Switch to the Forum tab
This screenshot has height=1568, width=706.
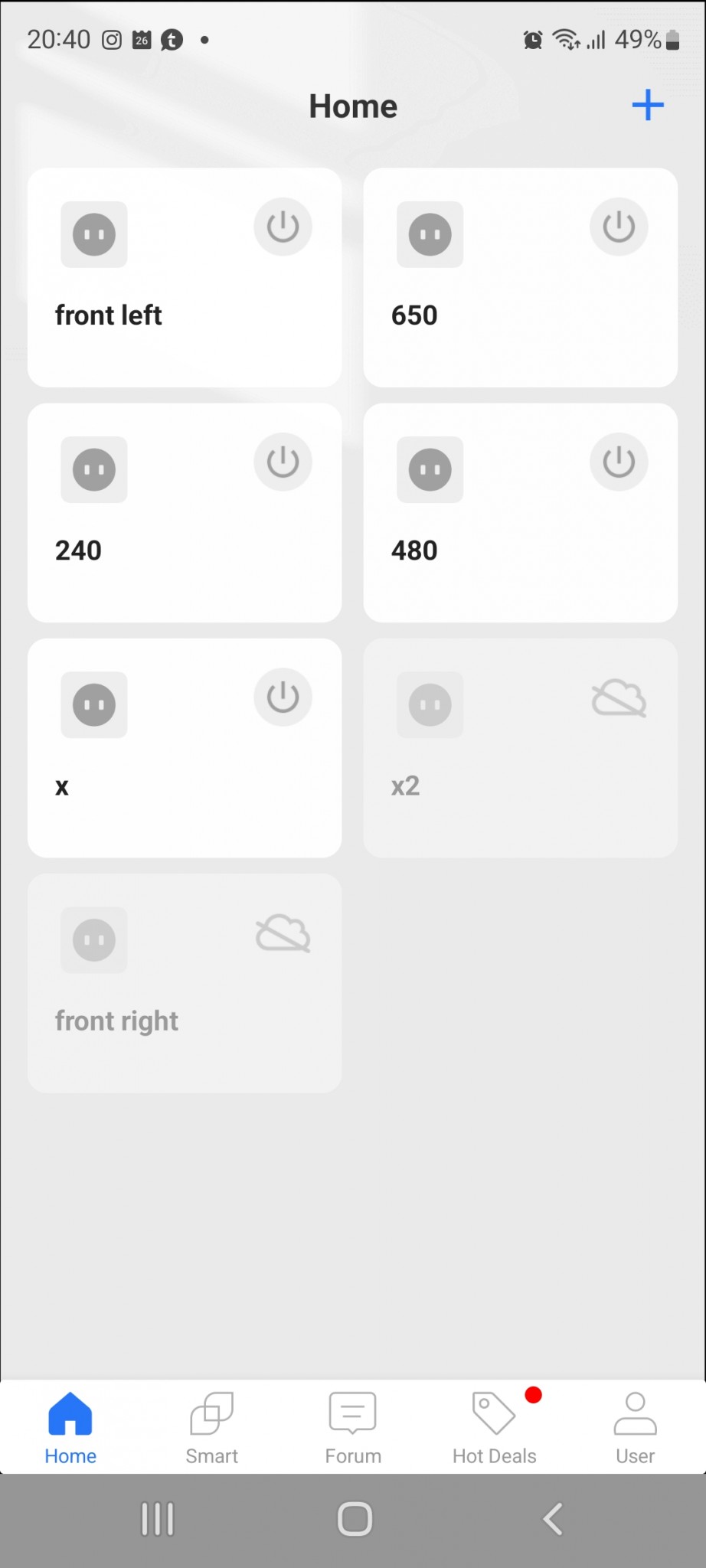click(x=352, y=1428)
